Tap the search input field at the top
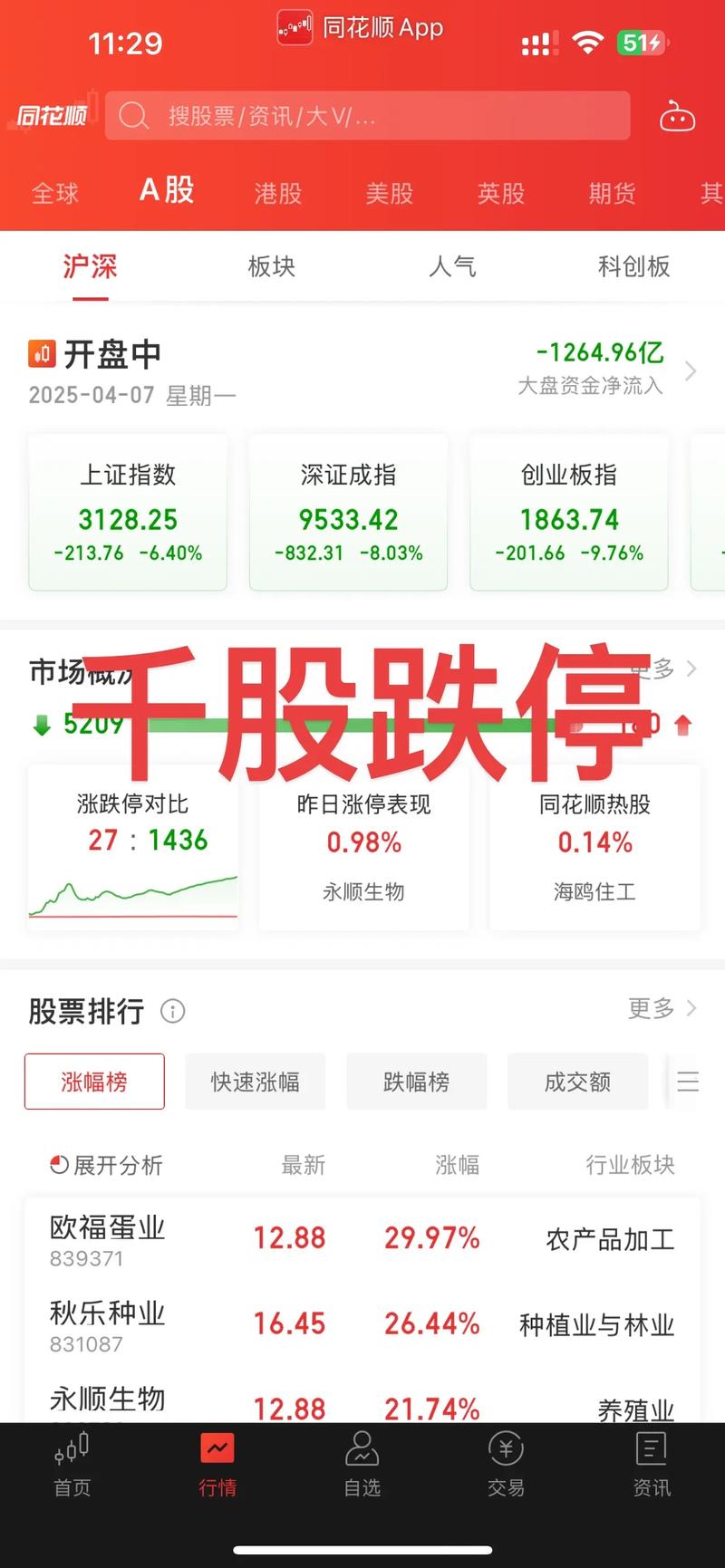The image size is (725, 1568). [362, 116]
